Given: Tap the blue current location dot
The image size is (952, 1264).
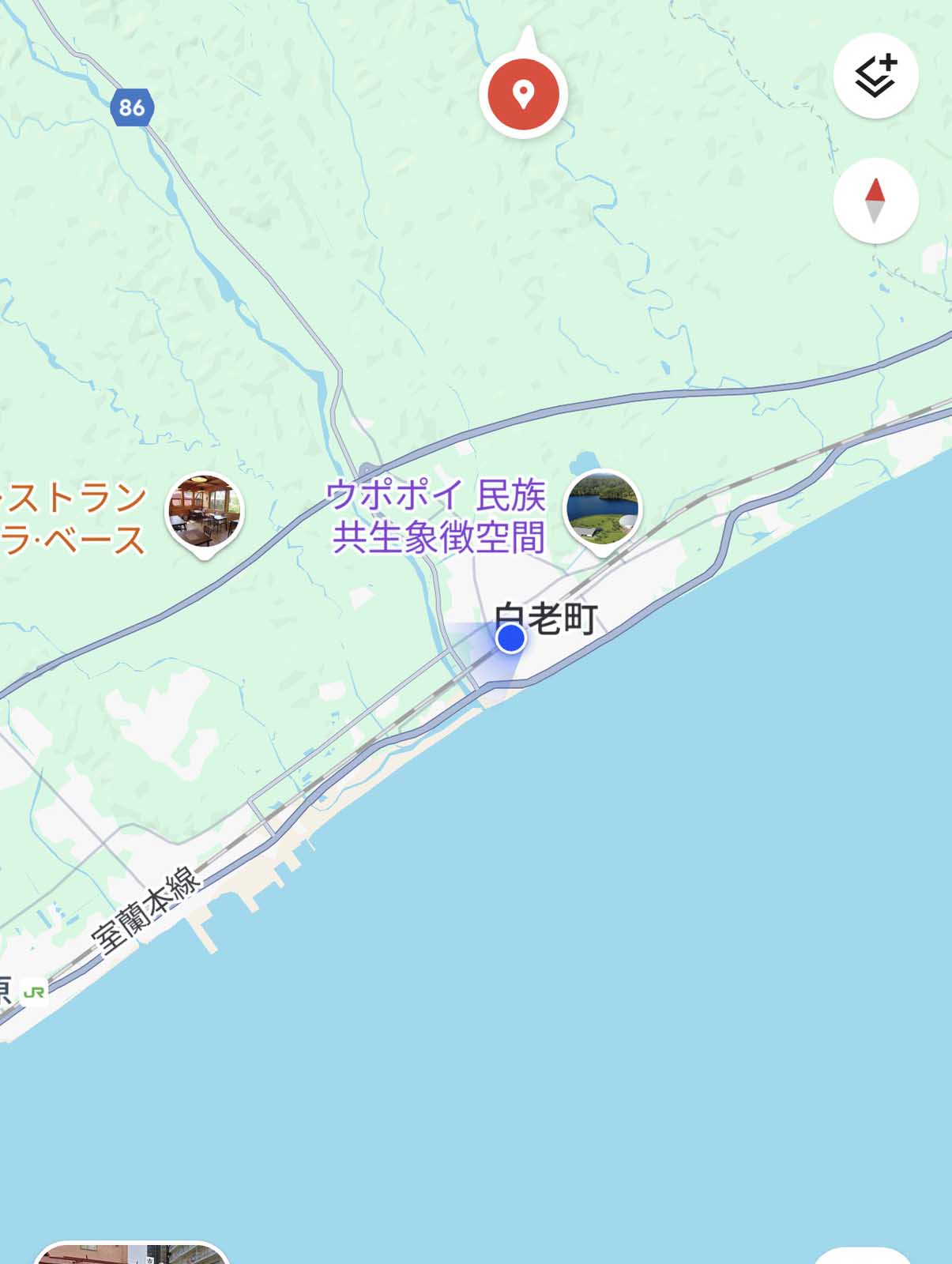Looking at the screenshot, I should tap(511, 638).
